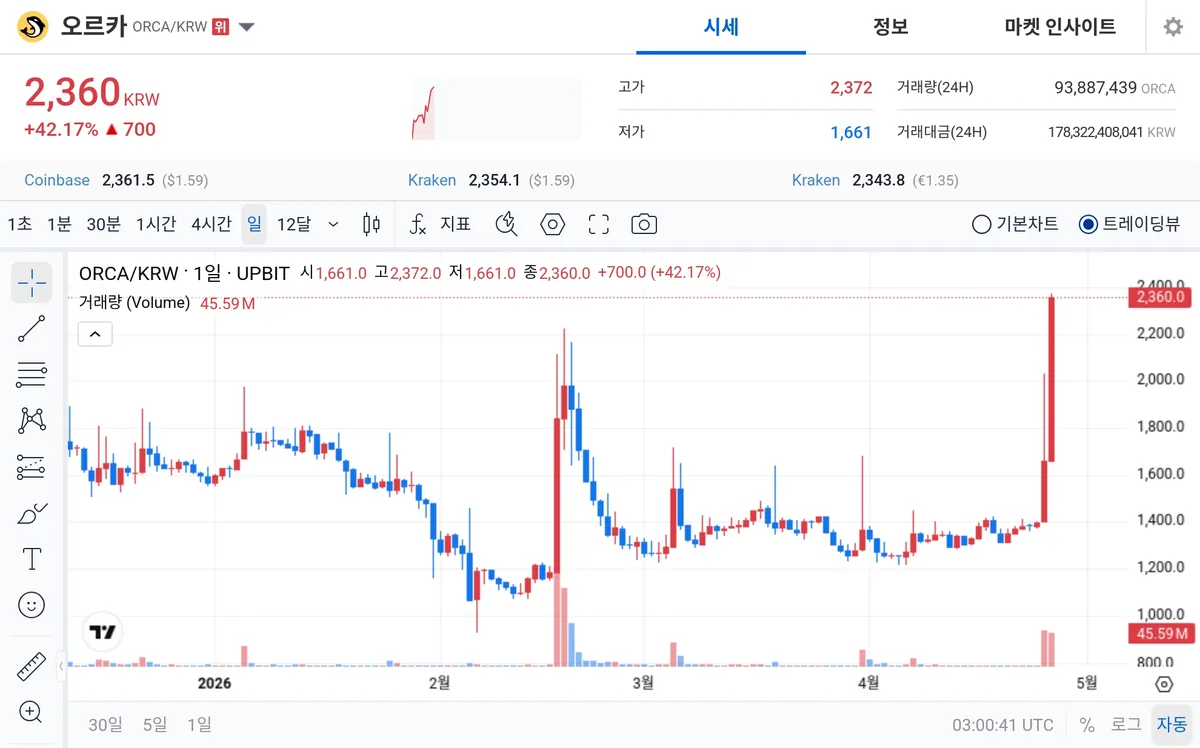Image resolution: width=1200 pixels, height=748 pixels.
Task: Open the settings gear icon
Action: tap(1173, 27)
